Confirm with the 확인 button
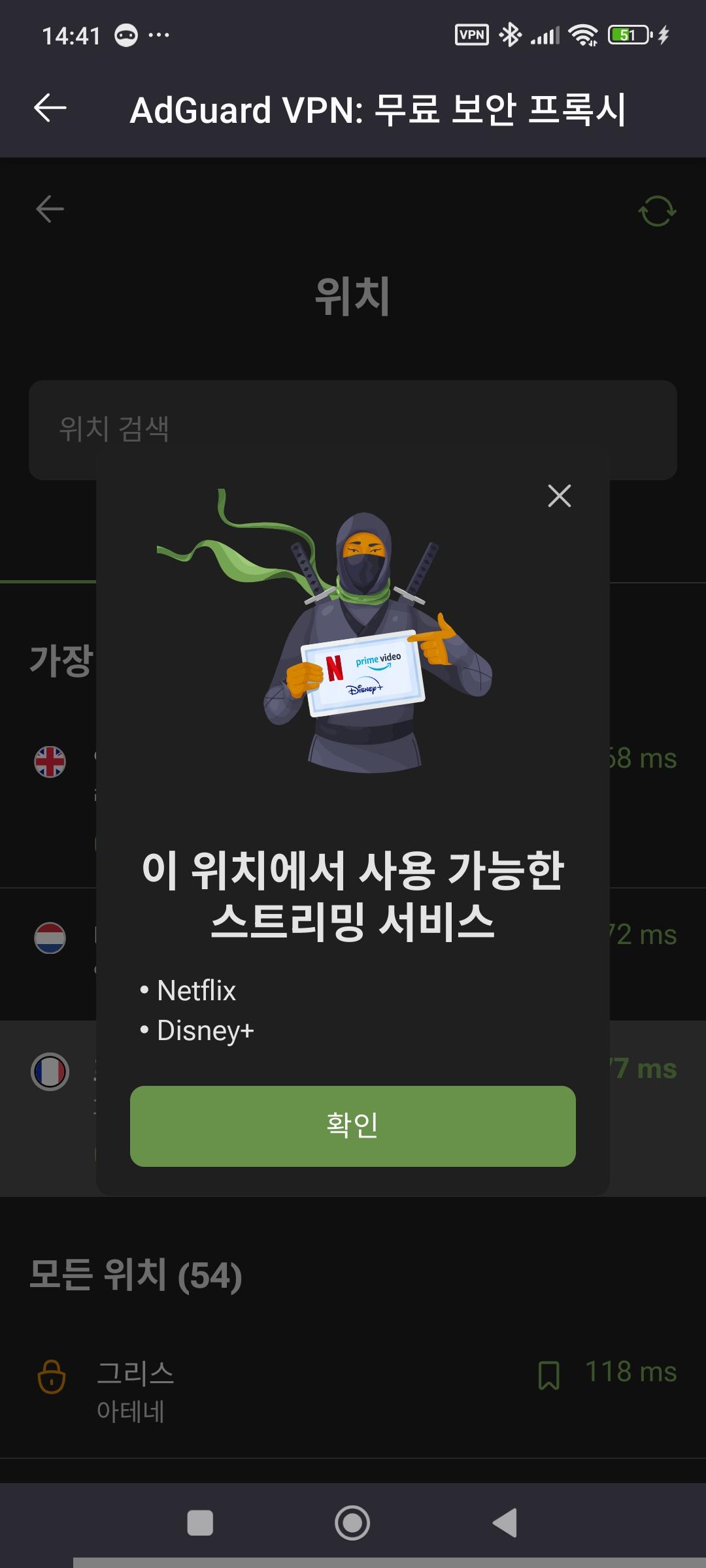Viewport: 706px width, 1568px height. click(352, 1126)
